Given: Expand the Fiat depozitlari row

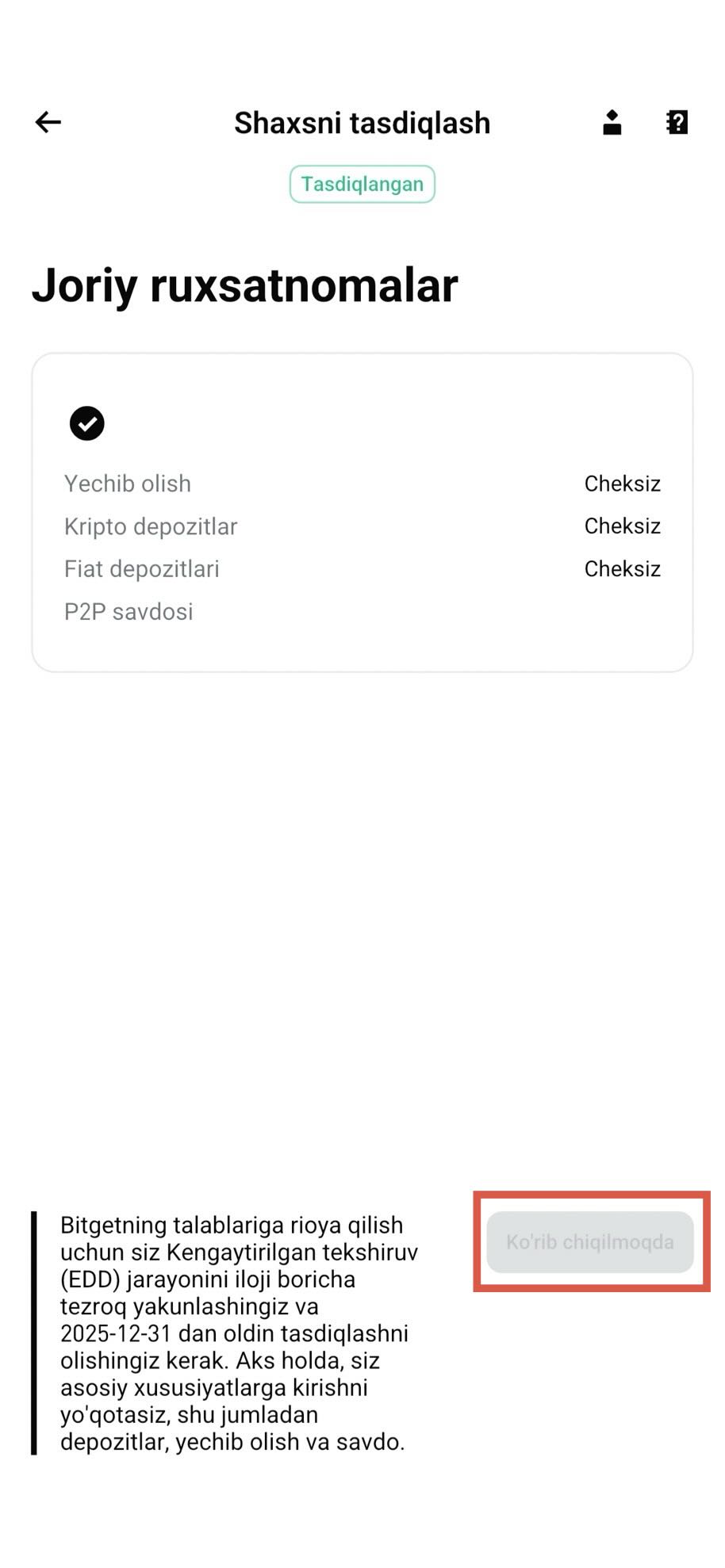Looking at the screenshot, I should [x=142, y=568].
